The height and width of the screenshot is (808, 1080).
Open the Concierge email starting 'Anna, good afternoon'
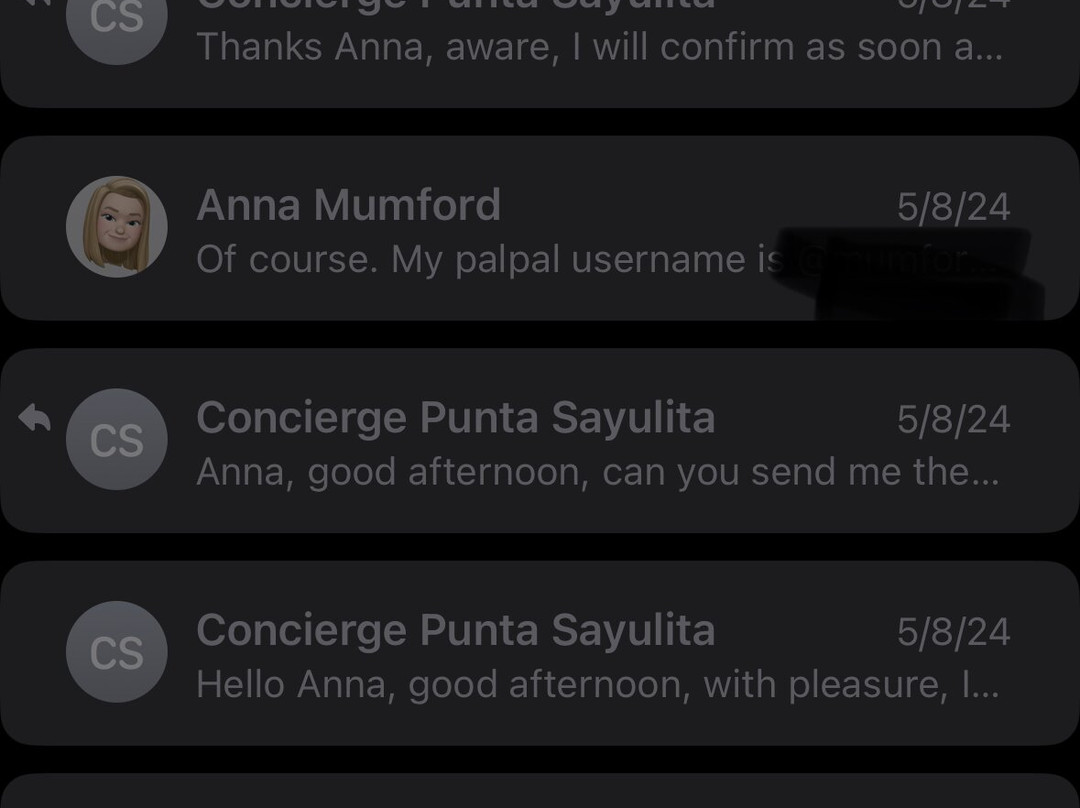540,442
